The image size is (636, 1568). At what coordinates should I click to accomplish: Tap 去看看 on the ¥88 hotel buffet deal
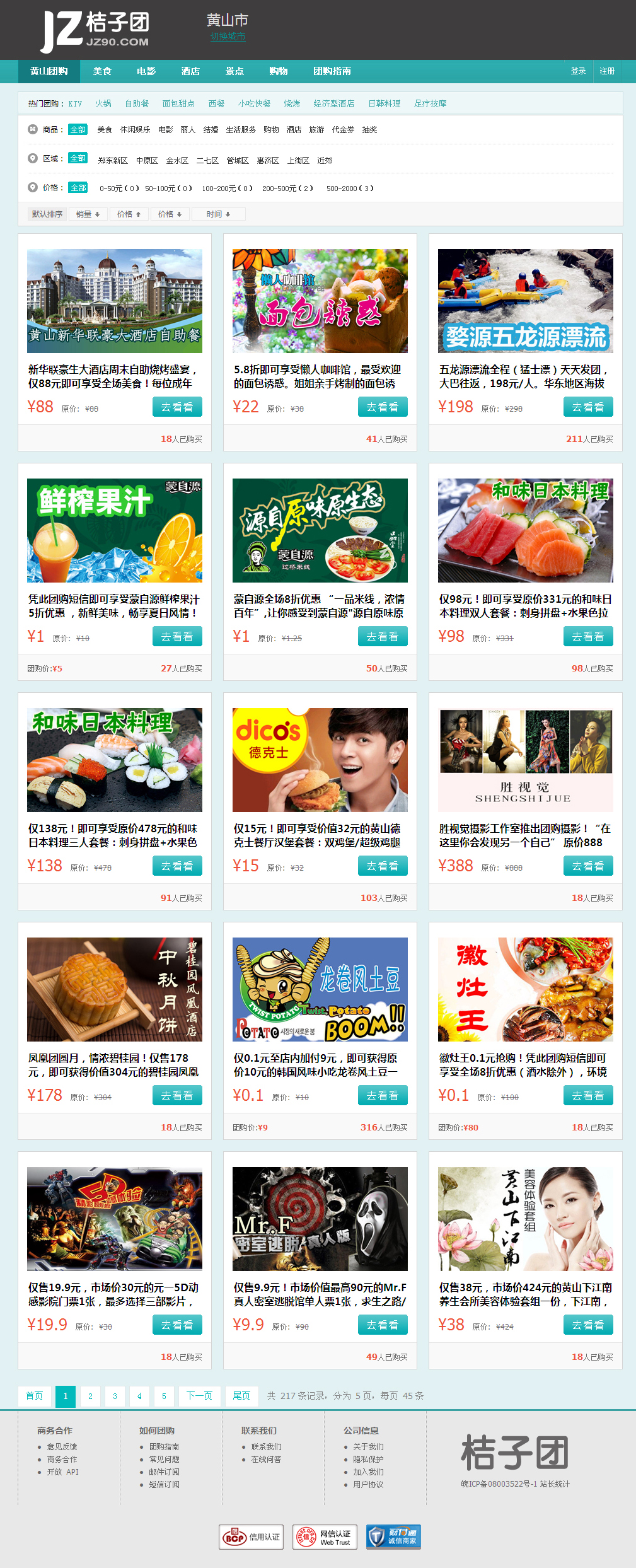(177, 407)
